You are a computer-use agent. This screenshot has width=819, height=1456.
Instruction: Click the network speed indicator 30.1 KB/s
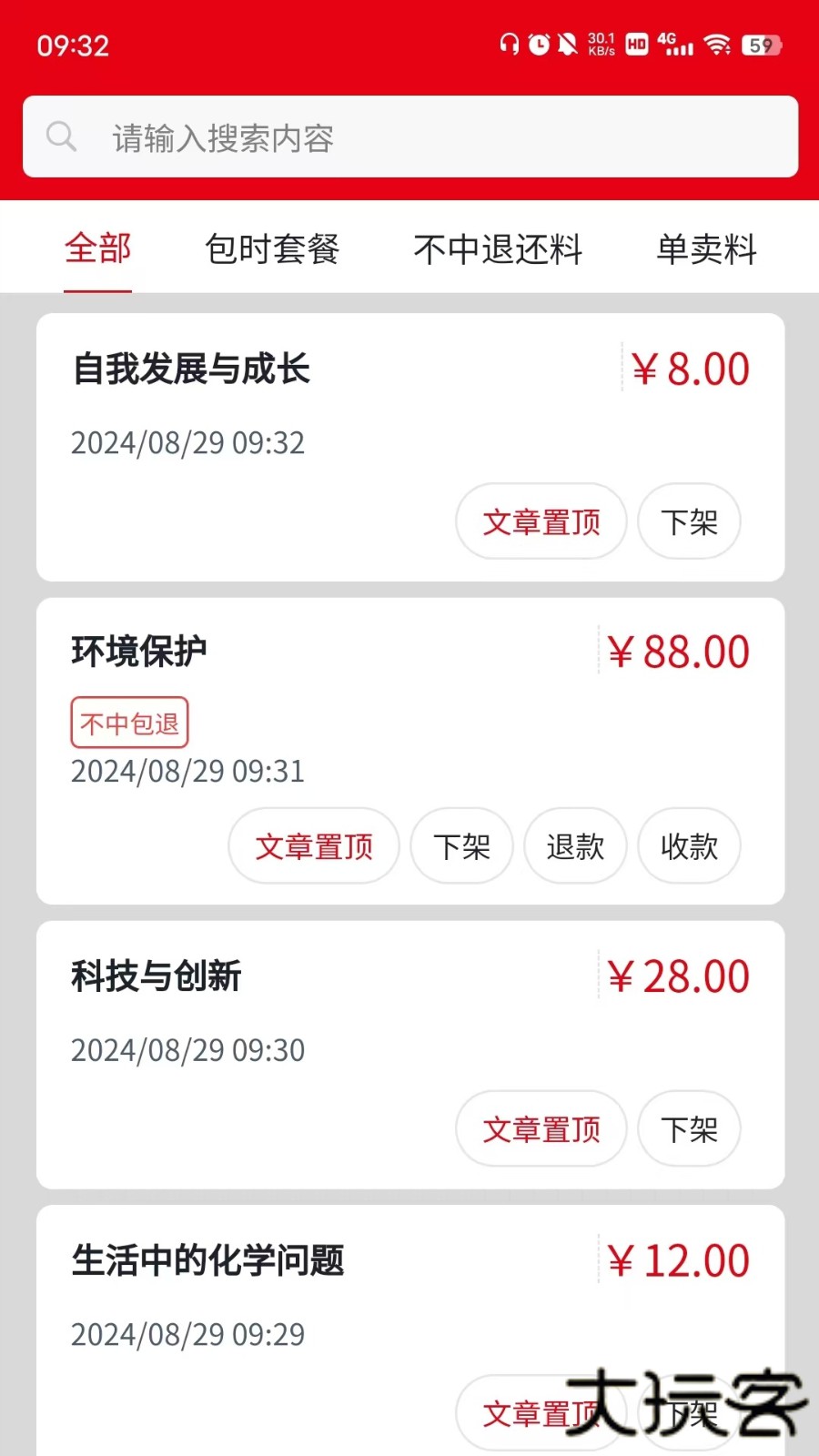pyautogui.click(x=602, y=43)
